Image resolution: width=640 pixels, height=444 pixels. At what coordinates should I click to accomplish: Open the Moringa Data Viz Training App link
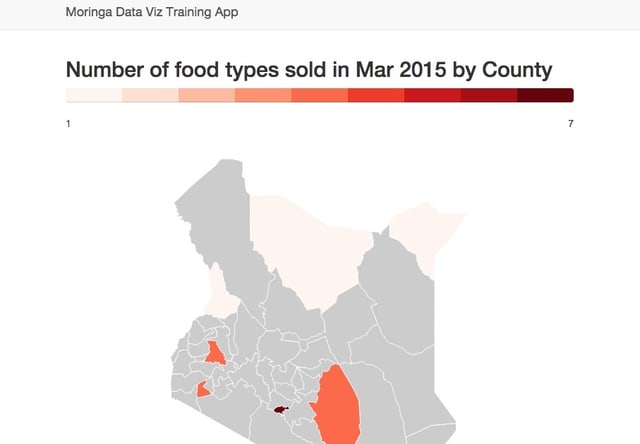tap(152, 12)
